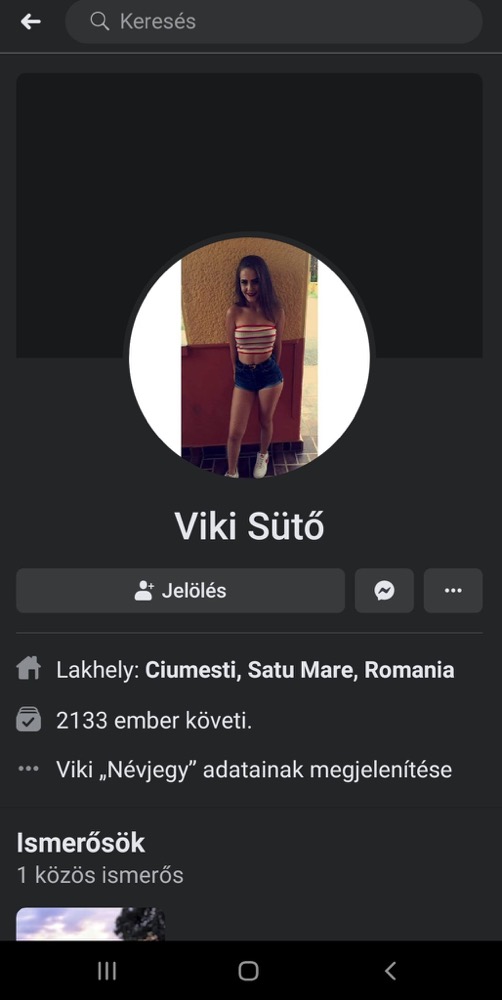Go back using the top-left arrow
The height and width of the screenshot is (1000, 502).
pyautogui.click(x=31, y=22)
